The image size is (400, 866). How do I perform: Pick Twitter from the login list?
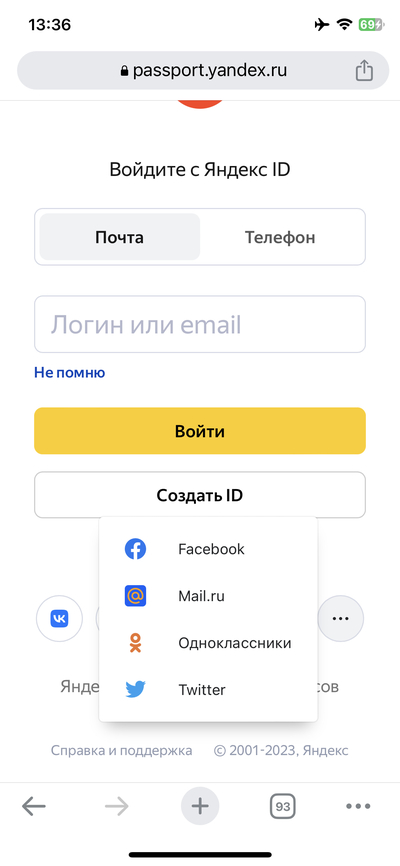tap(208, 690)
